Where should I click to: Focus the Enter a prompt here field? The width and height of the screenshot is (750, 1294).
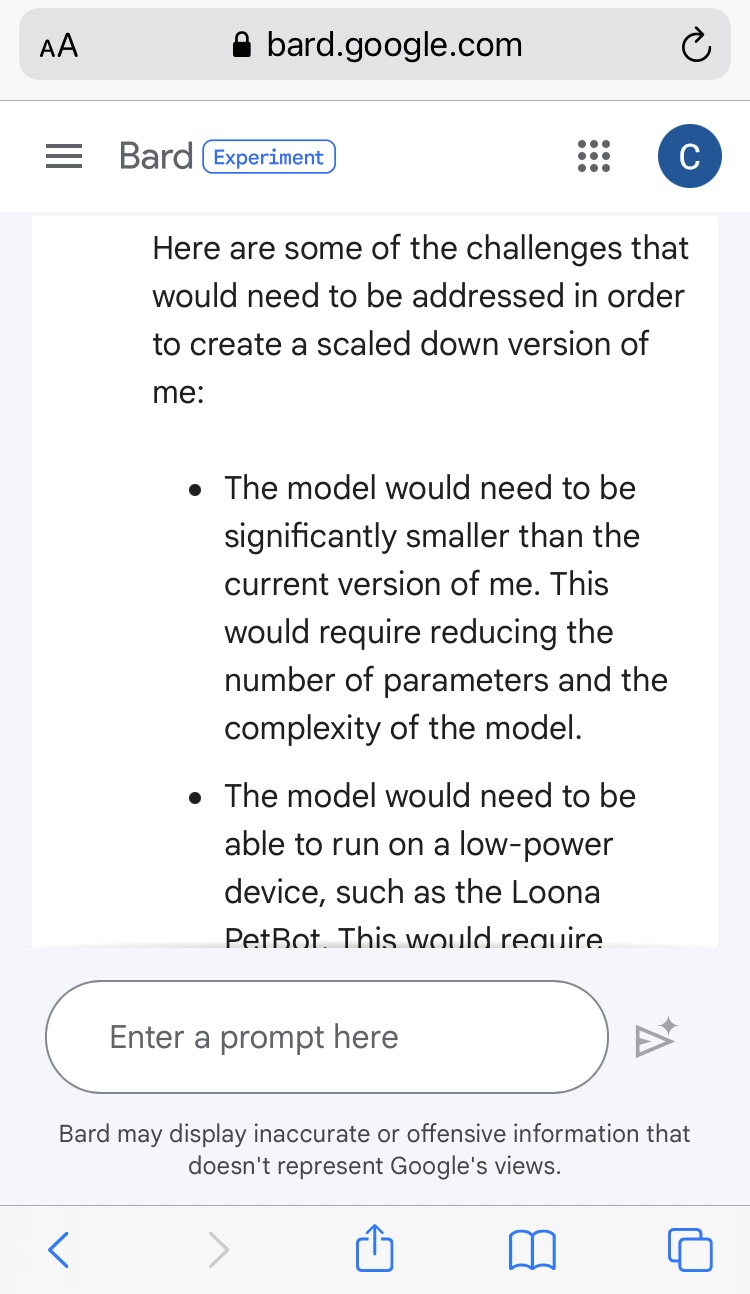pos(327,1037)
